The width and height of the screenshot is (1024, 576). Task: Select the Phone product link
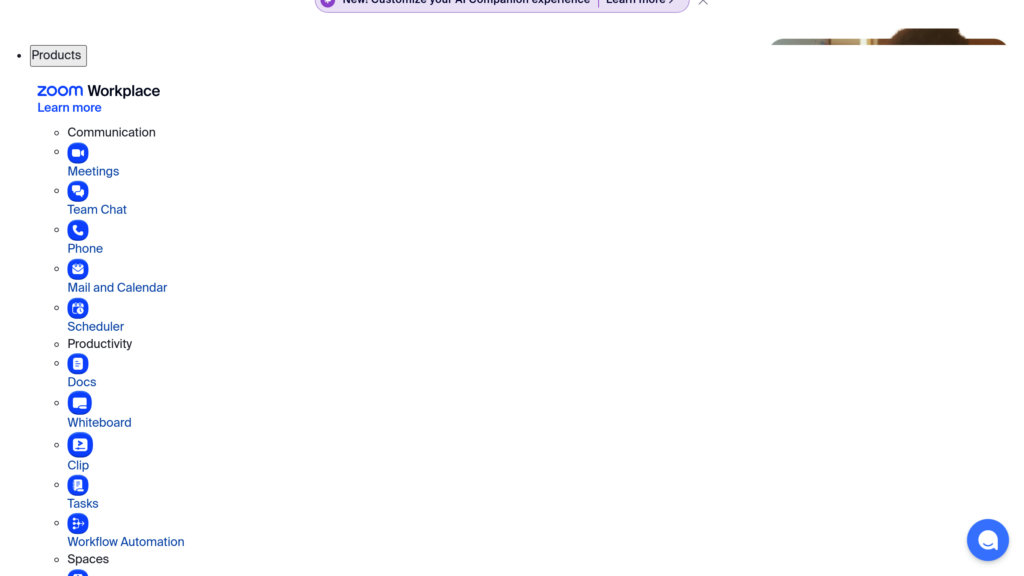pyautogui.click(x=85, y=249)
